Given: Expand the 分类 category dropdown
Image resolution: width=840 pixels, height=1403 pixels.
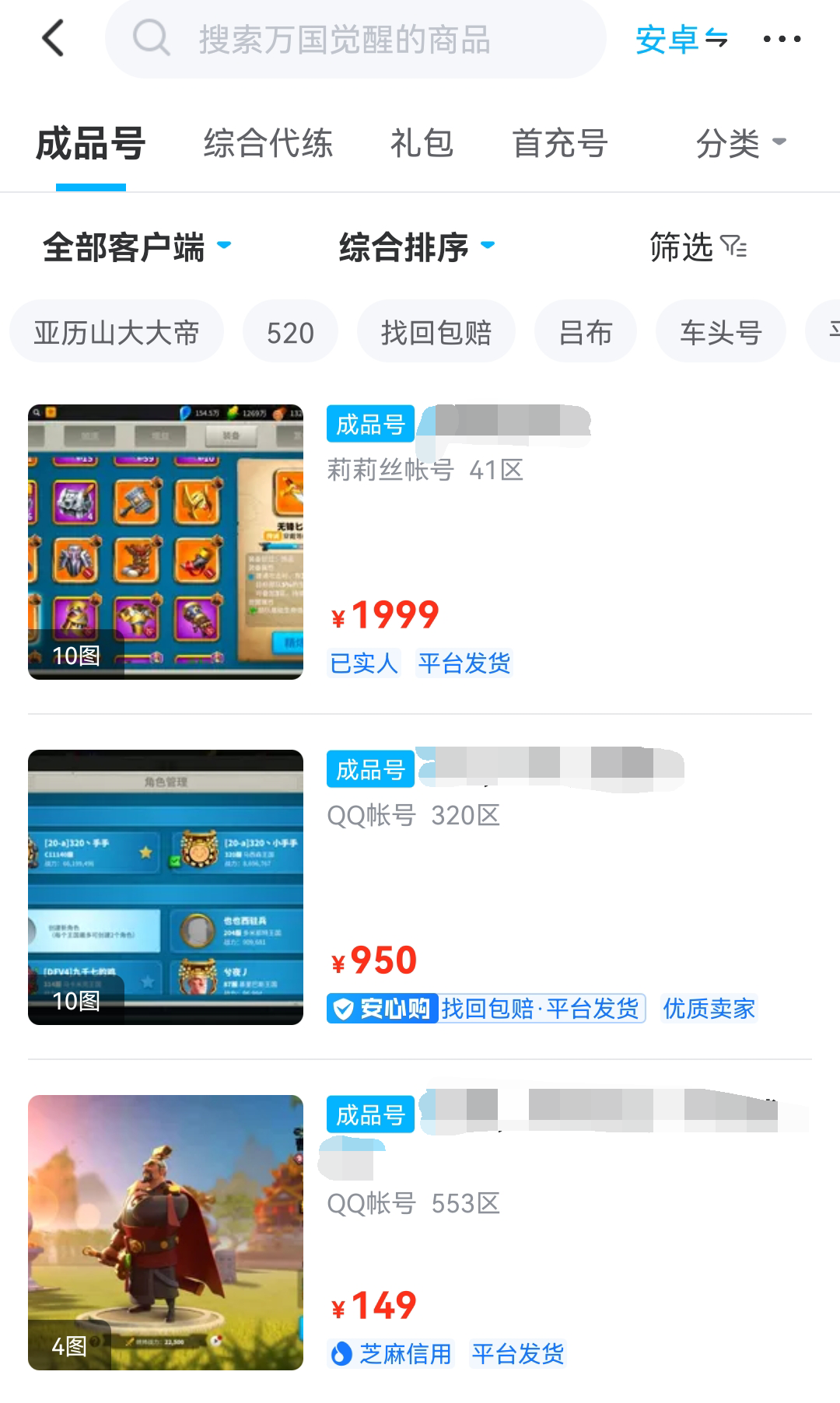Looking at the screenshot, I should point(740,144).
